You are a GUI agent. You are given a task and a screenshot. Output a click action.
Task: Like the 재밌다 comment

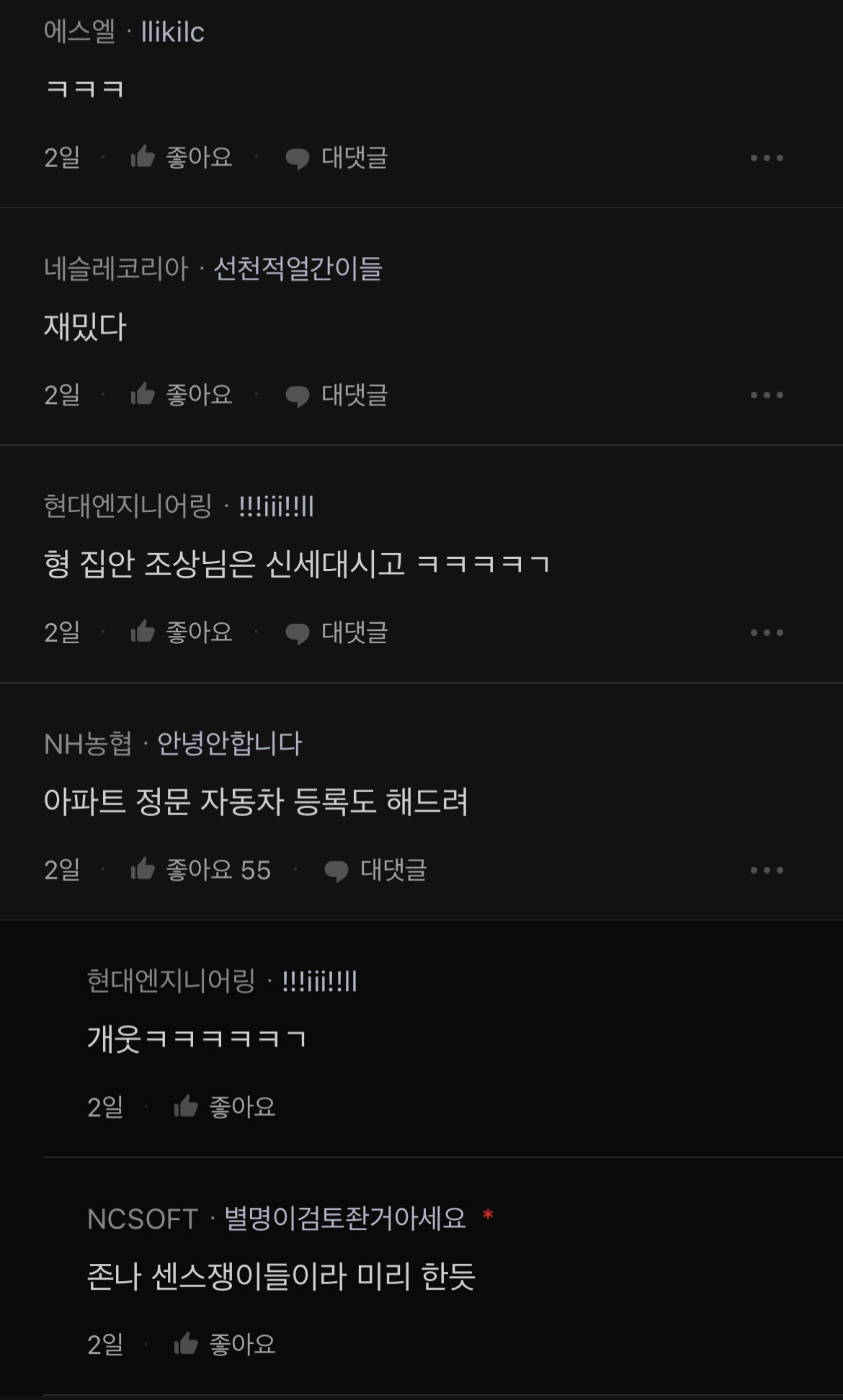tap(182, 395)
